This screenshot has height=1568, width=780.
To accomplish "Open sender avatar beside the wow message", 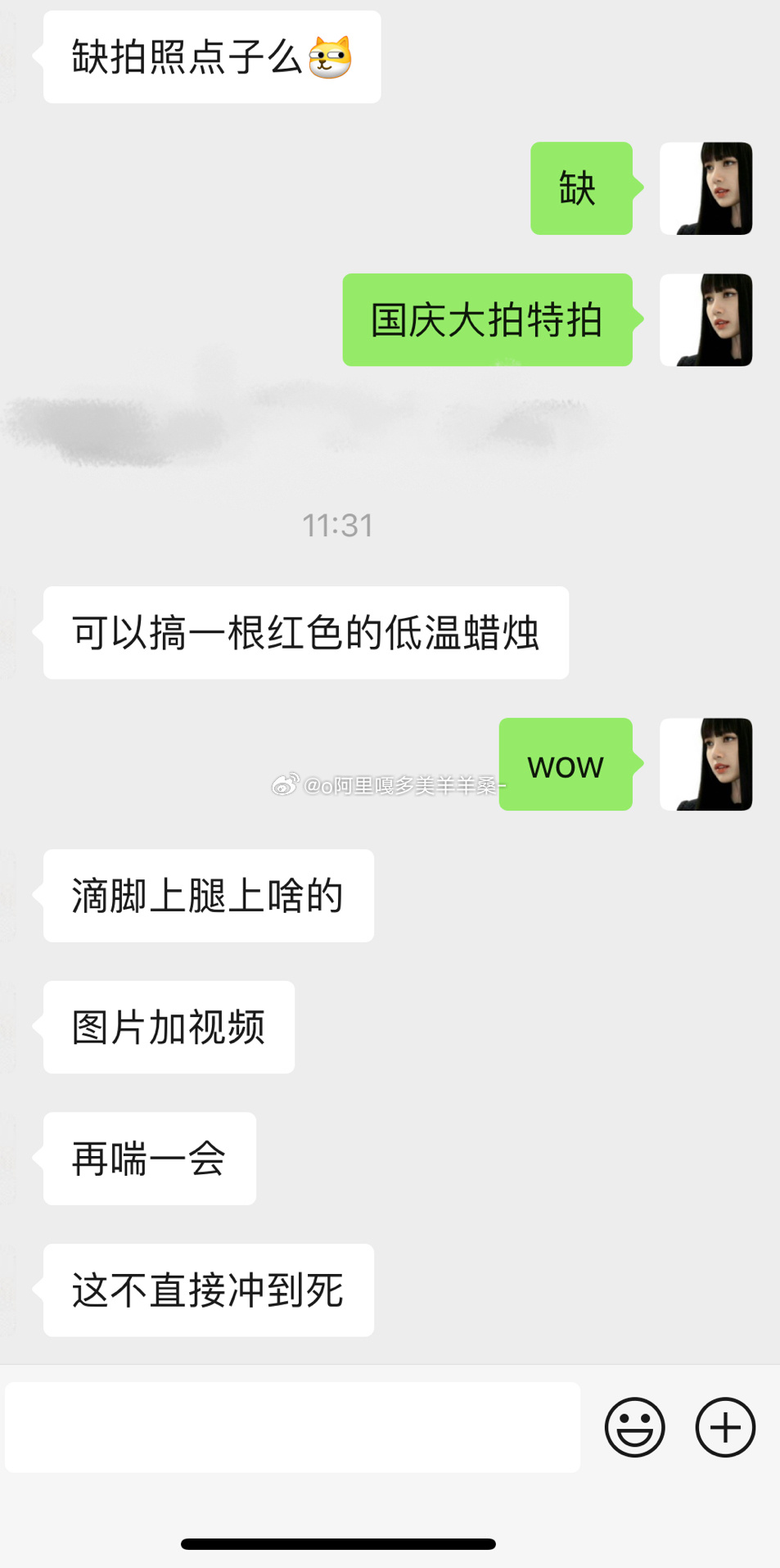I will (x=706, y=764).
